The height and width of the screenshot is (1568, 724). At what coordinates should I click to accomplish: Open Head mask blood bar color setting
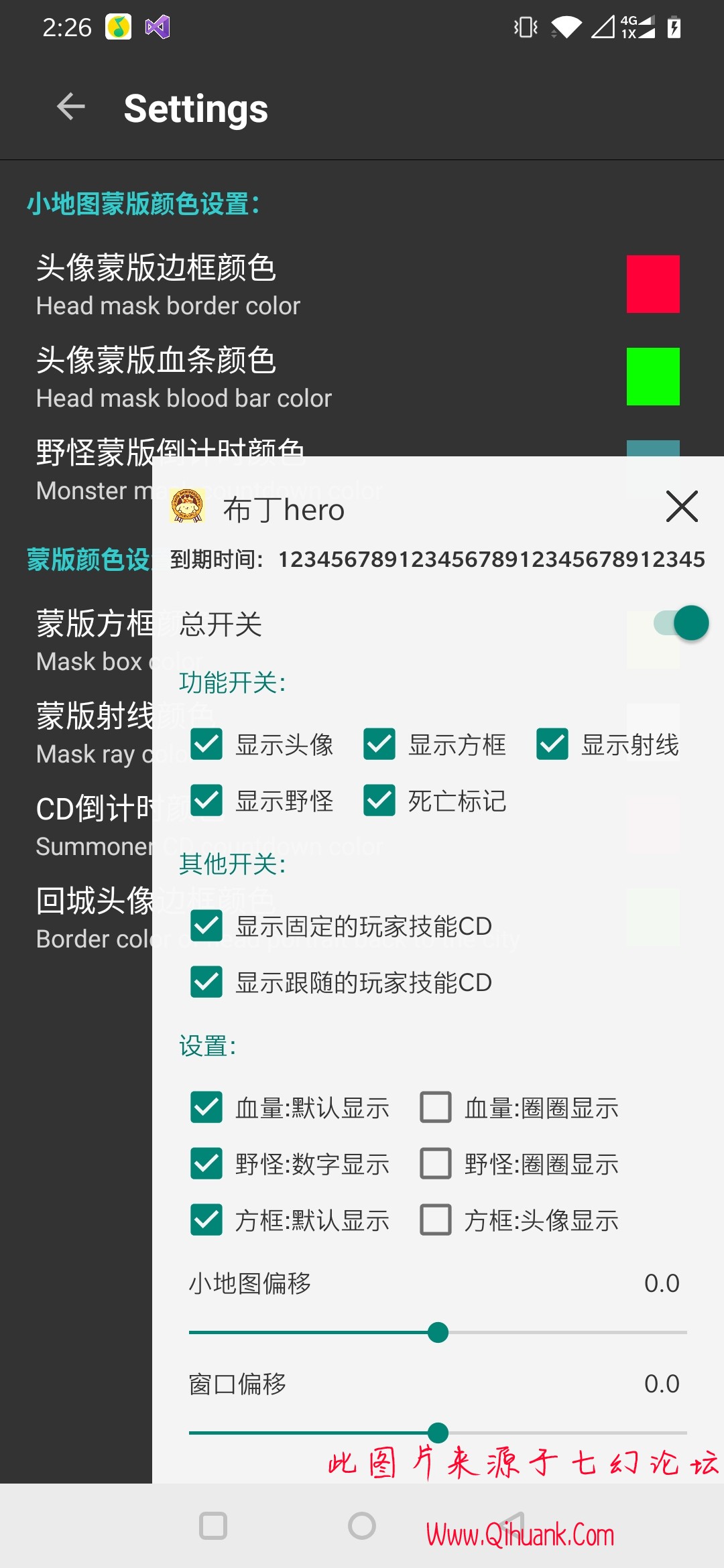point(653,377)
